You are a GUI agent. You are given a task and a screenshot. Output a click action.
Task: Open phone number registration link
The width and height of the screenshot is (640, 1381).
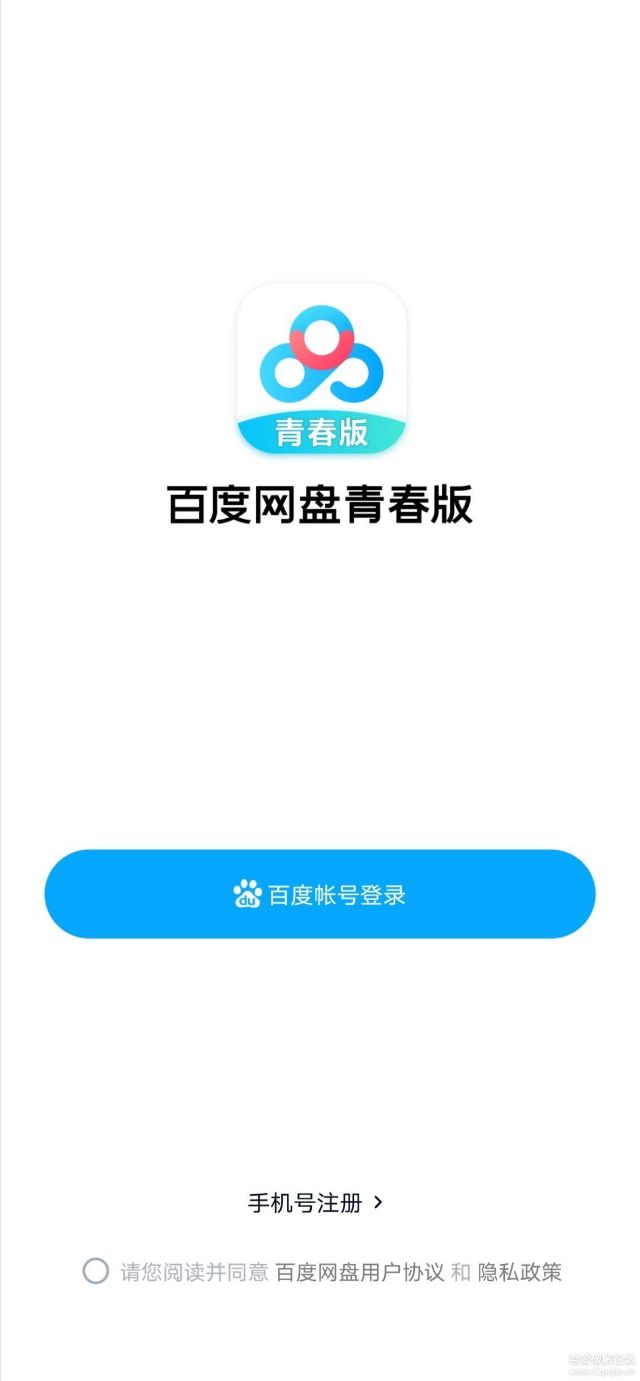coord(315,1202)
